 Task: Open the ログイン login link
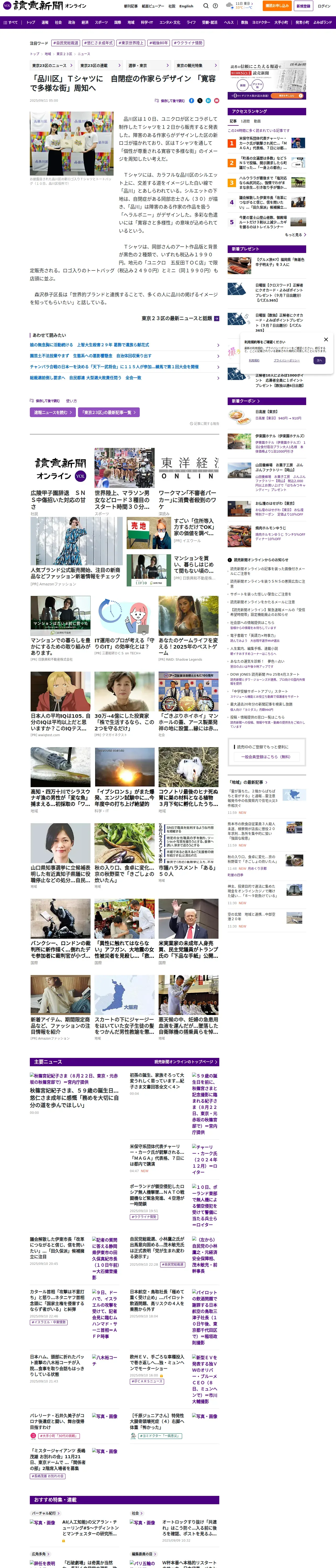[x=324, y=6]
